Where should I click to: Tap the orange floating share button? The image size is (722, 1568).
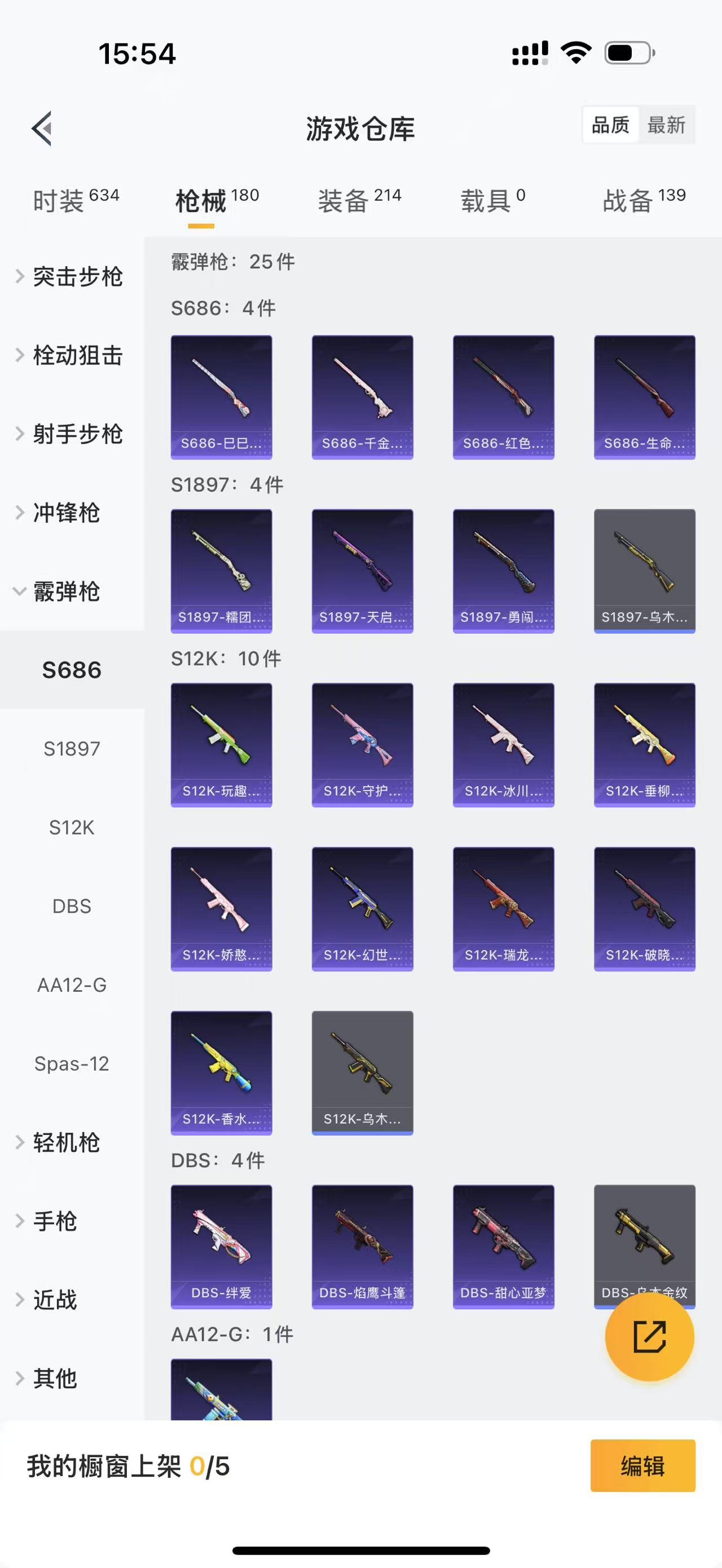649,1337
